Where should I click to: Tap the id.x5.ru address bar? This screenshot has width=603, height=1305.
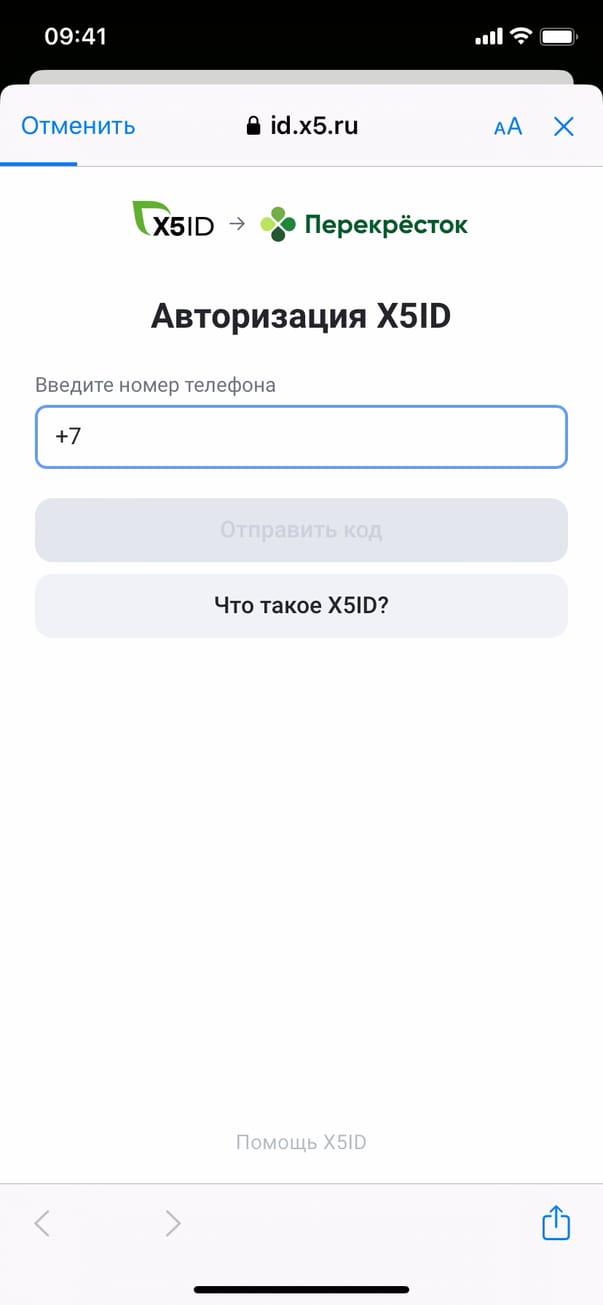pyautogui.click(x=301, y=126)
